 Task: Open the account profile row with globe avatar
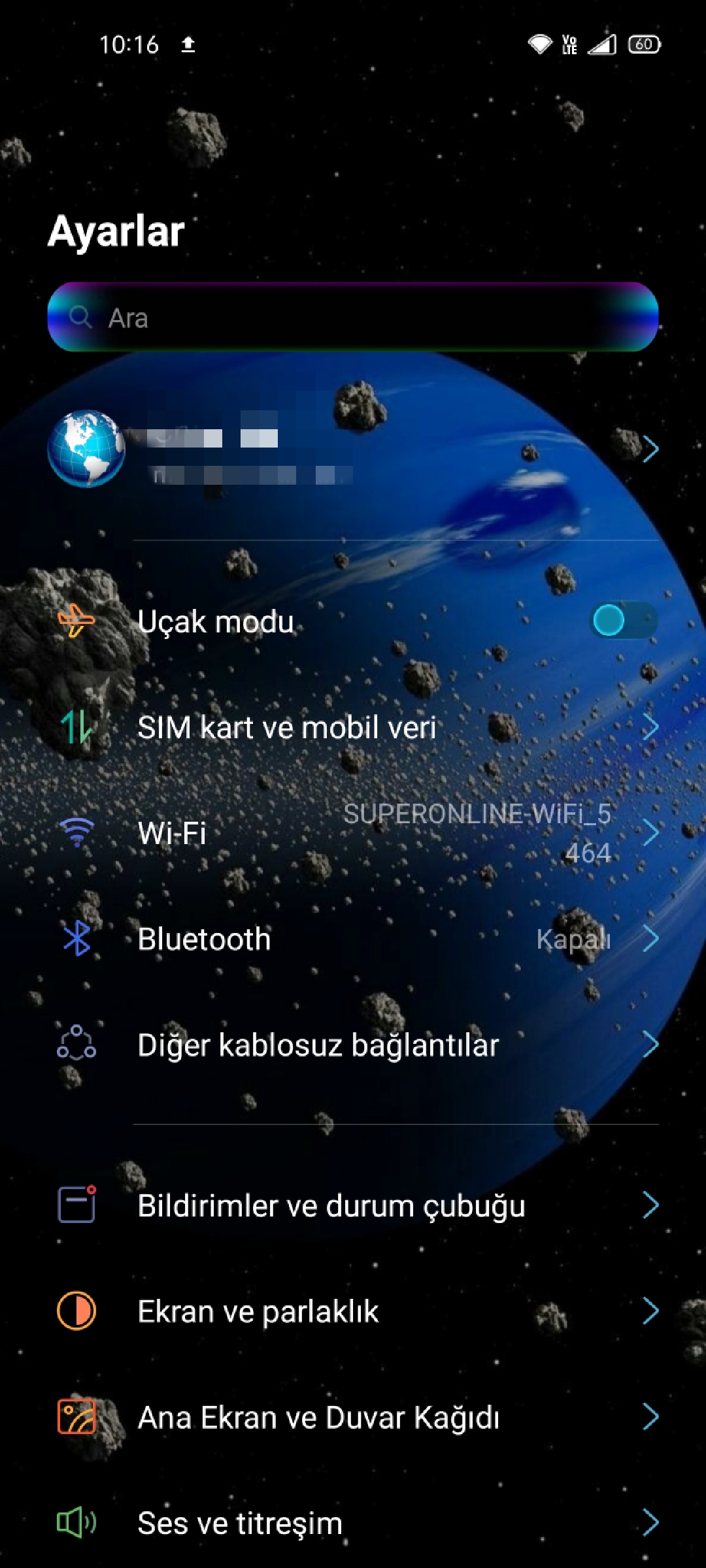(353, 449)
